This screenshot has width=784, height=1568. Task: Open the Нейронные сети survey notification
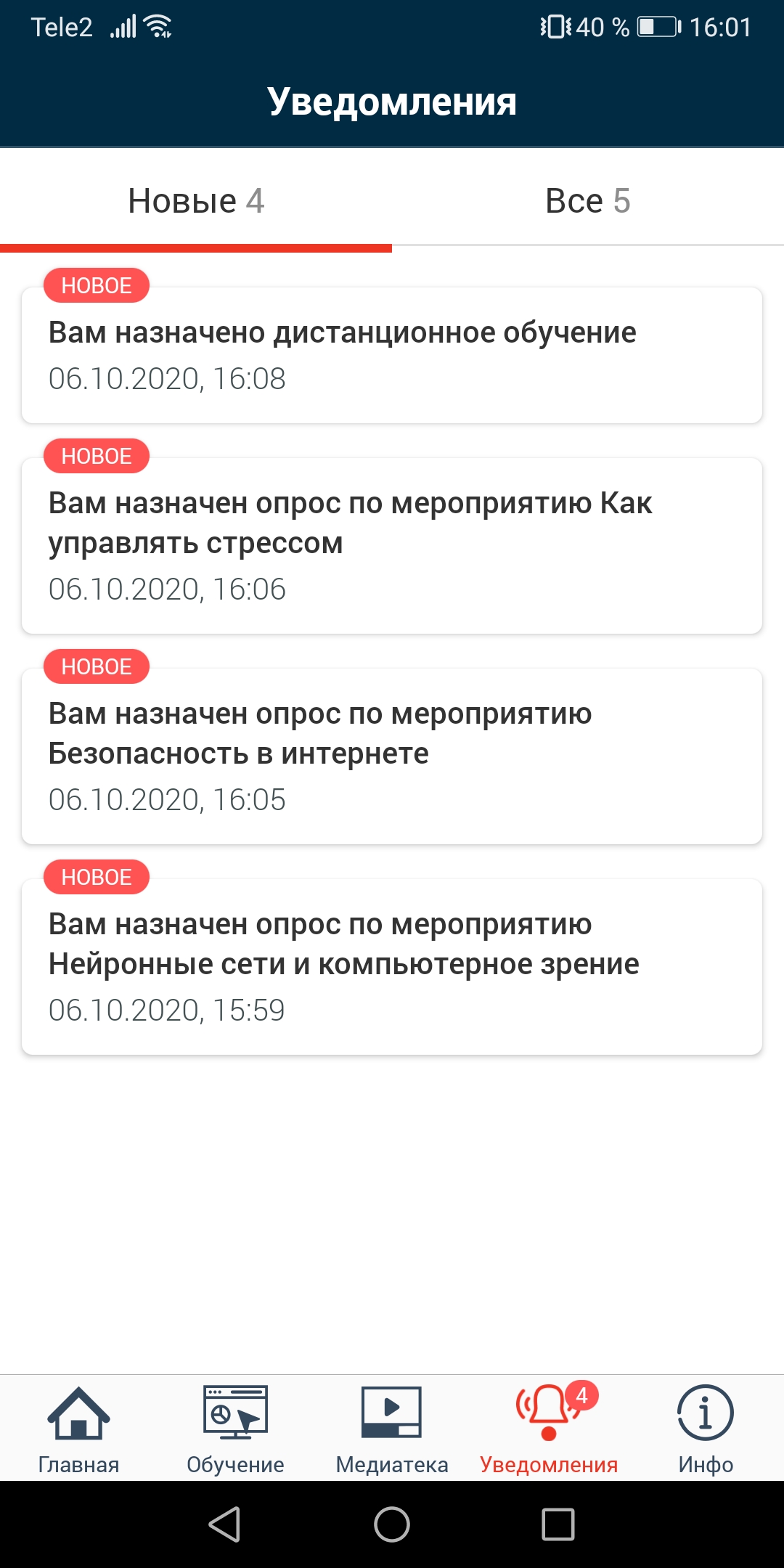tap(392, 966)
